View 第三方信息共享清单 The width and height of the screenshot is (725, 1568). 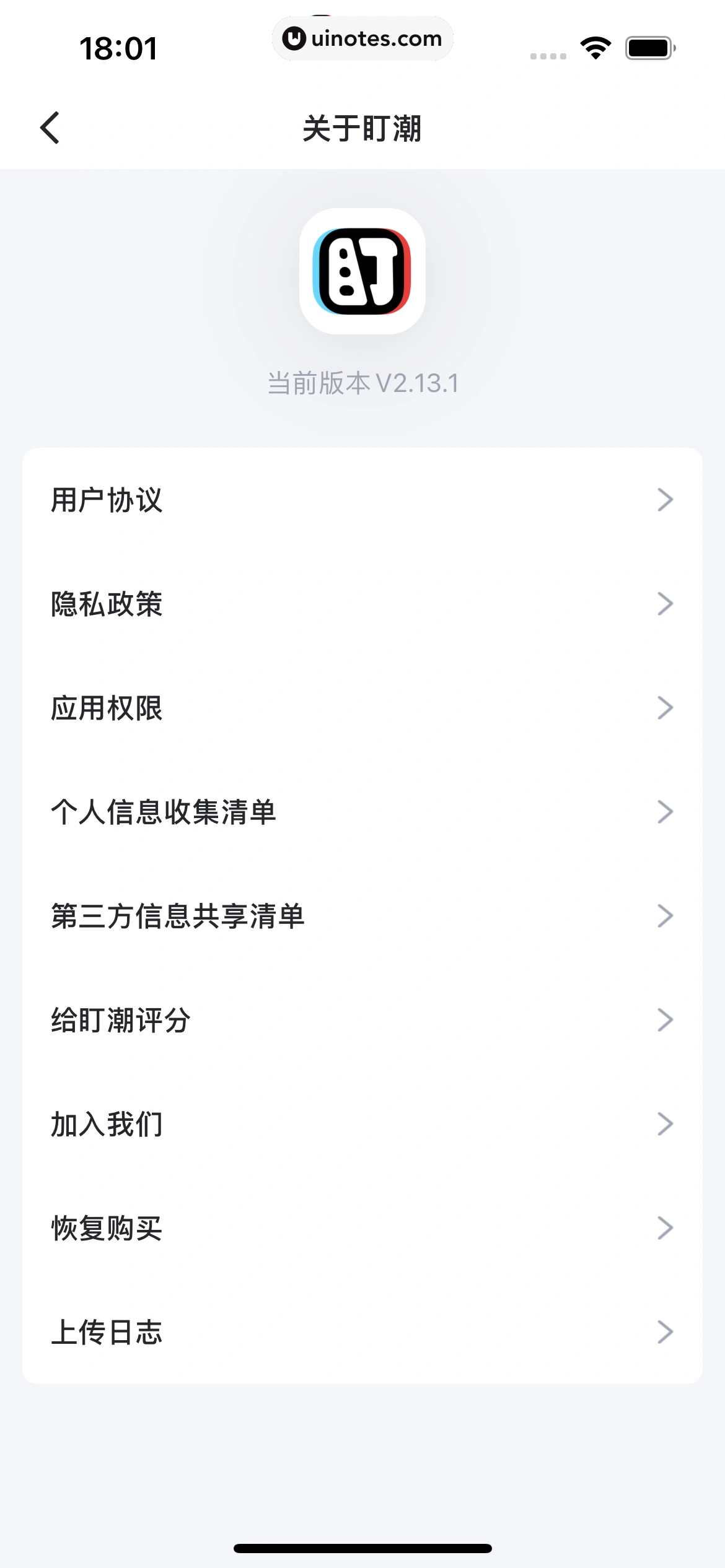coord(362,916)
